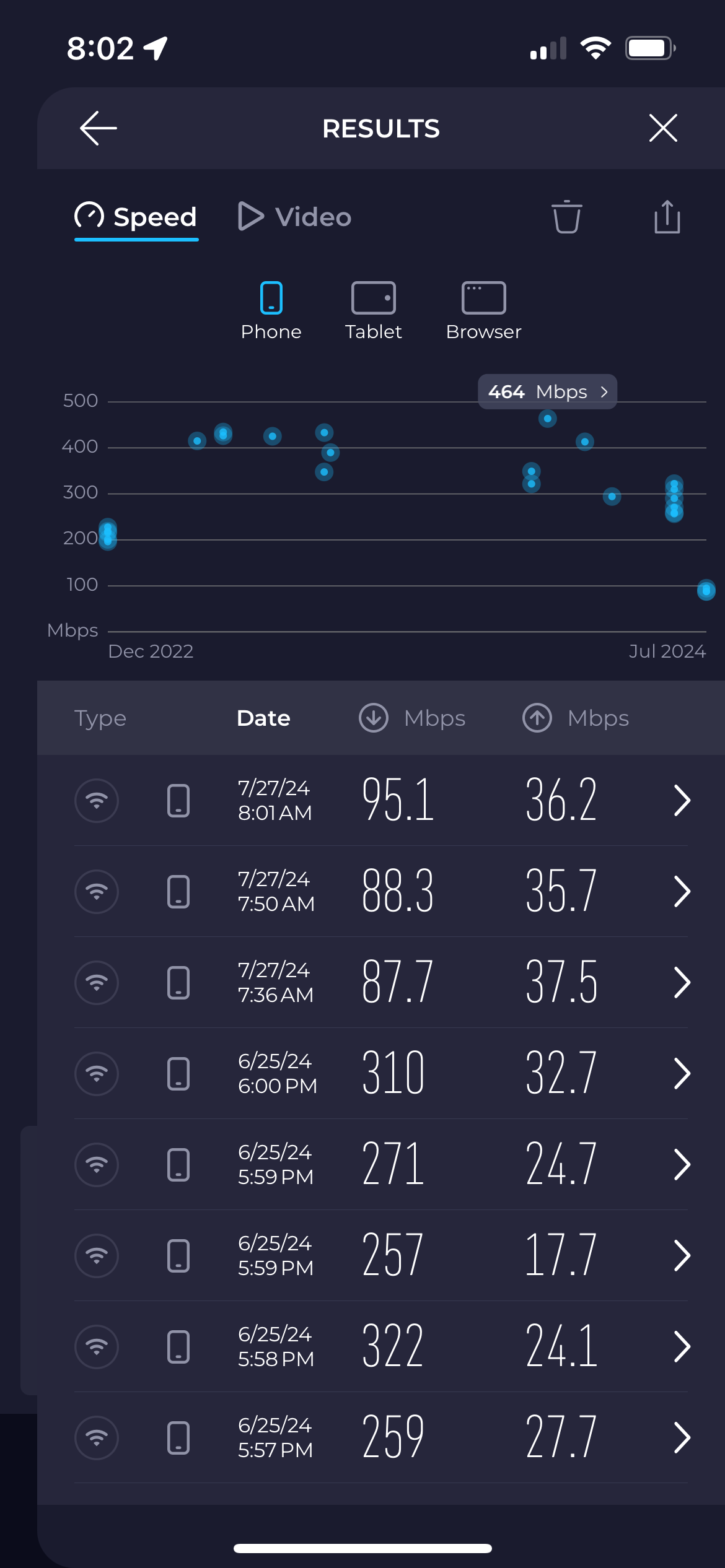
Task: Sort results by Date column
Action: [263, 718]
